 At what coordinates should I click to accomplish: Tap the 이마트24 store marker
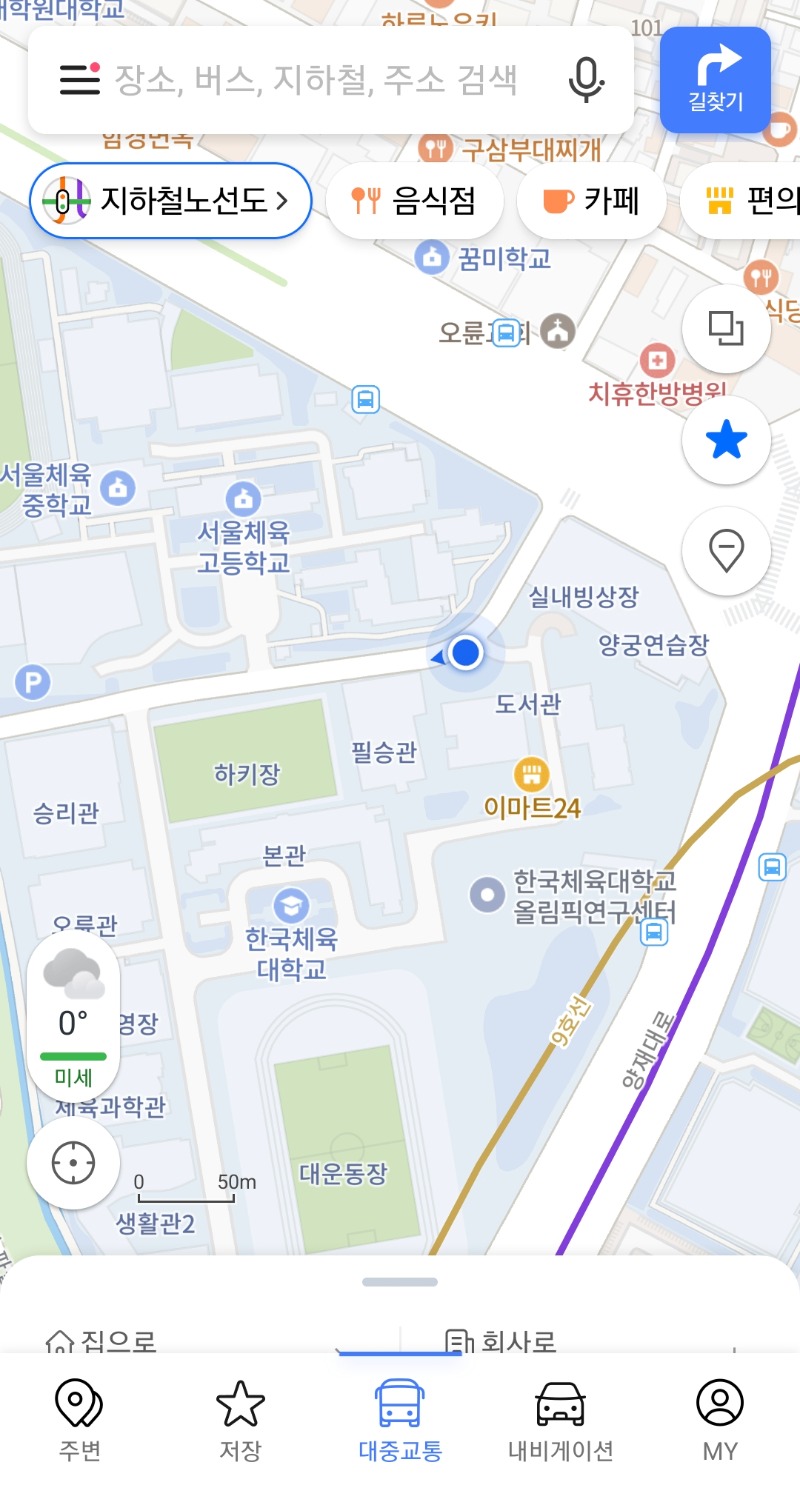pyautogui.click(x=532, y=774)
